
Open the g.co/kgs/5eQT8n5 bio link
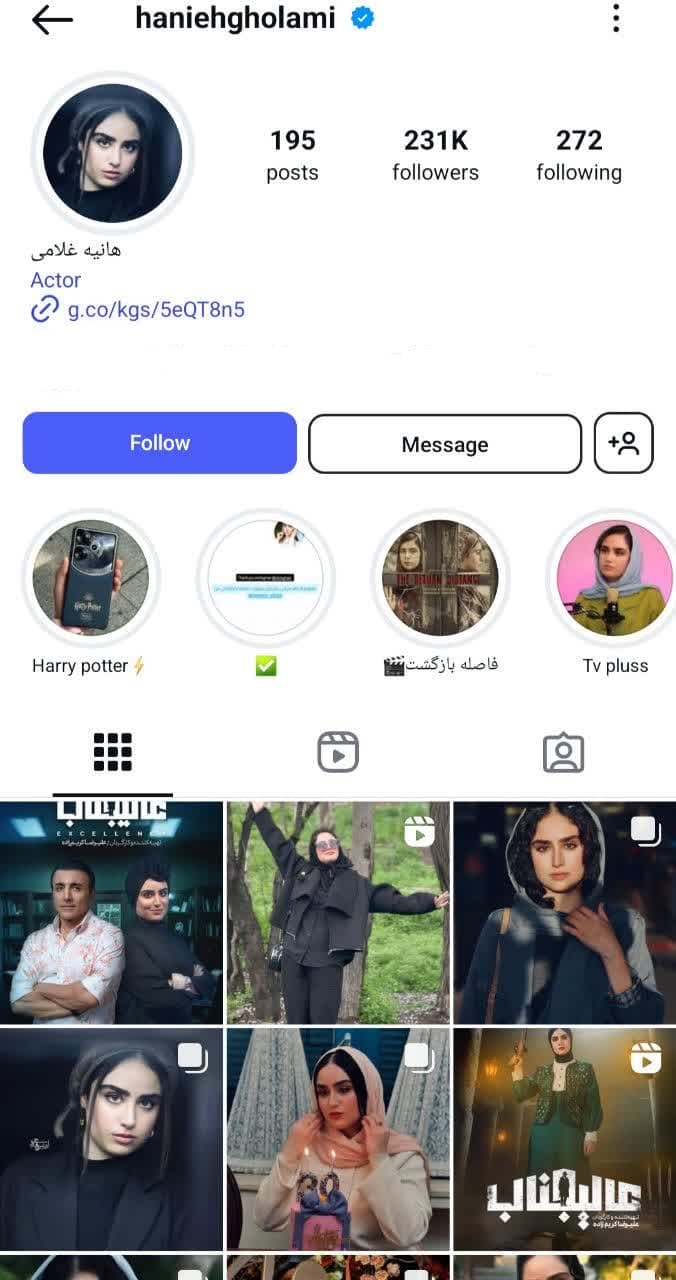coord(155,310)
